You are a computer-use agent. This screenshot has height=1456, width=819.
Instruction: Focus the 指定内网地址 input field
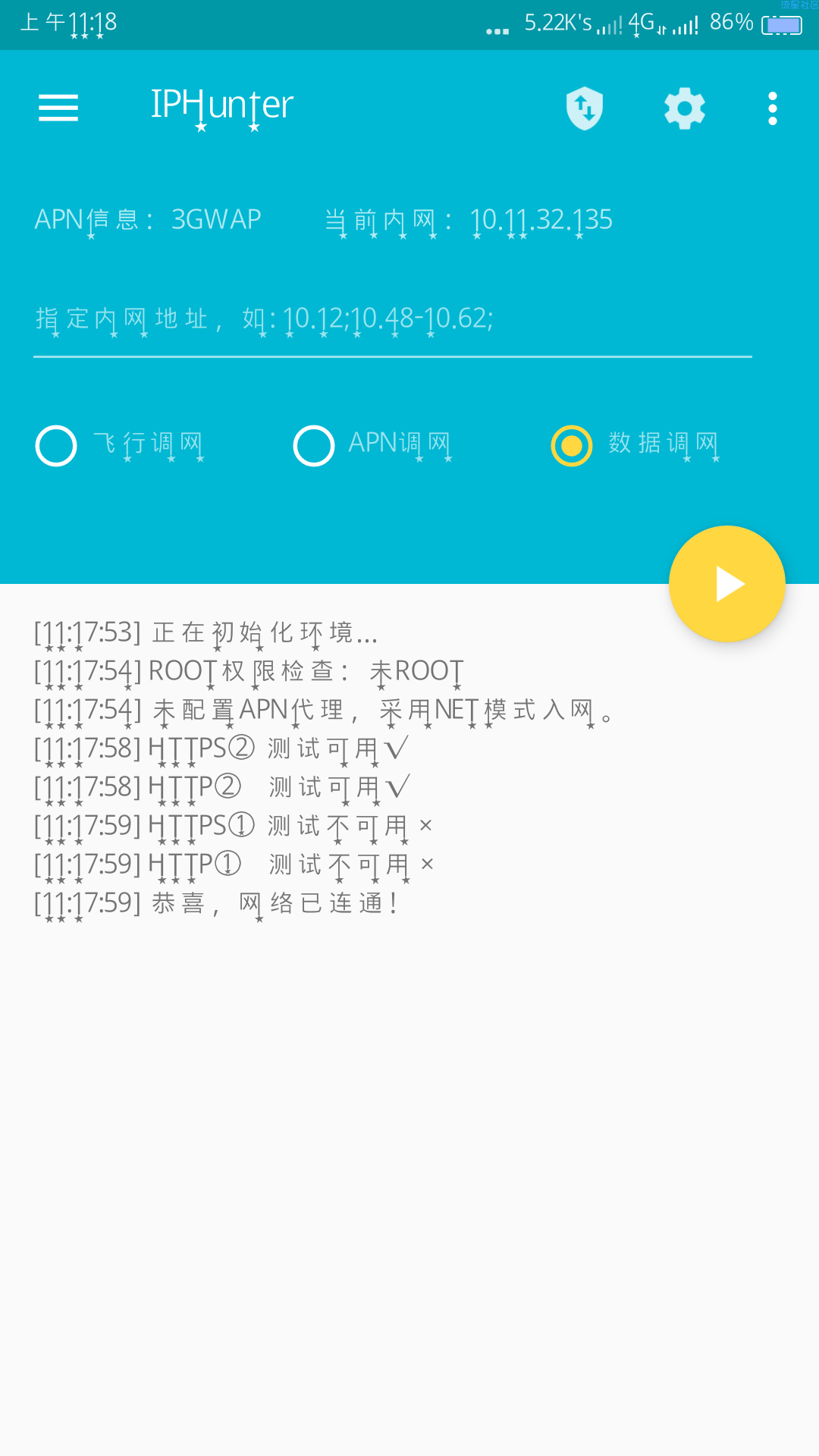tap(392, 320)
